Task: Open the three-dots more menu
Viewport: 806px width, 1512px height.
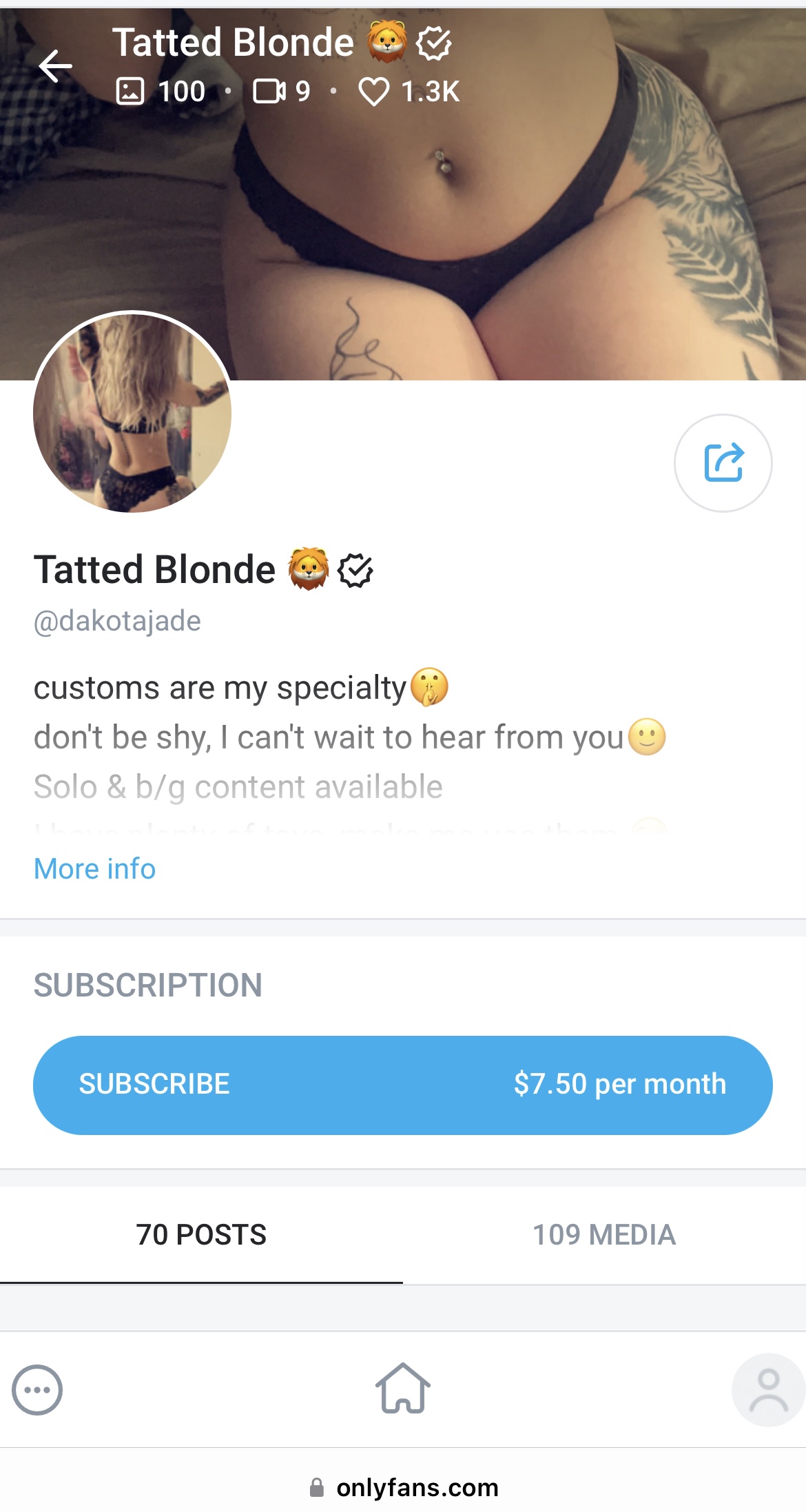Action: [37, 1390]
